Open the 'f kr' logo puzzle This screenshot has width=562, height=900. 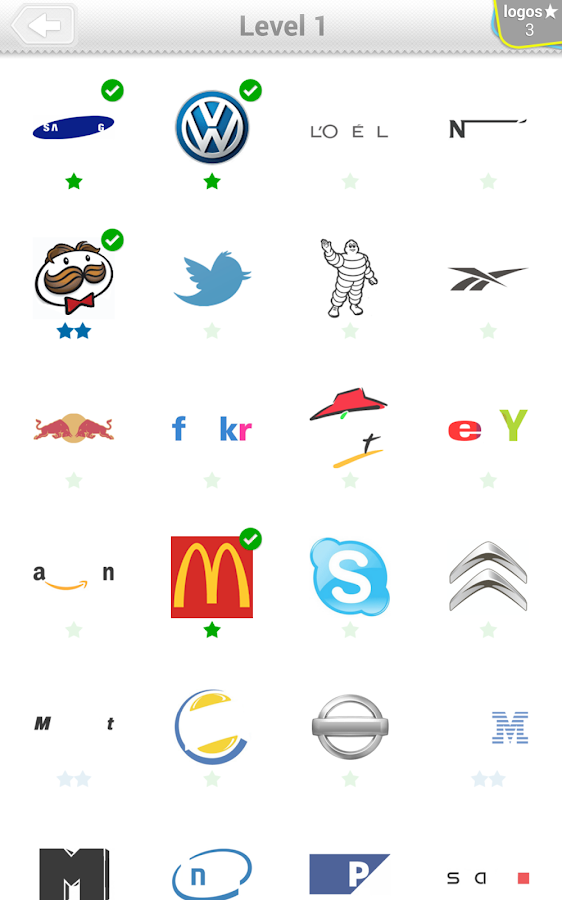pos(212,429)
